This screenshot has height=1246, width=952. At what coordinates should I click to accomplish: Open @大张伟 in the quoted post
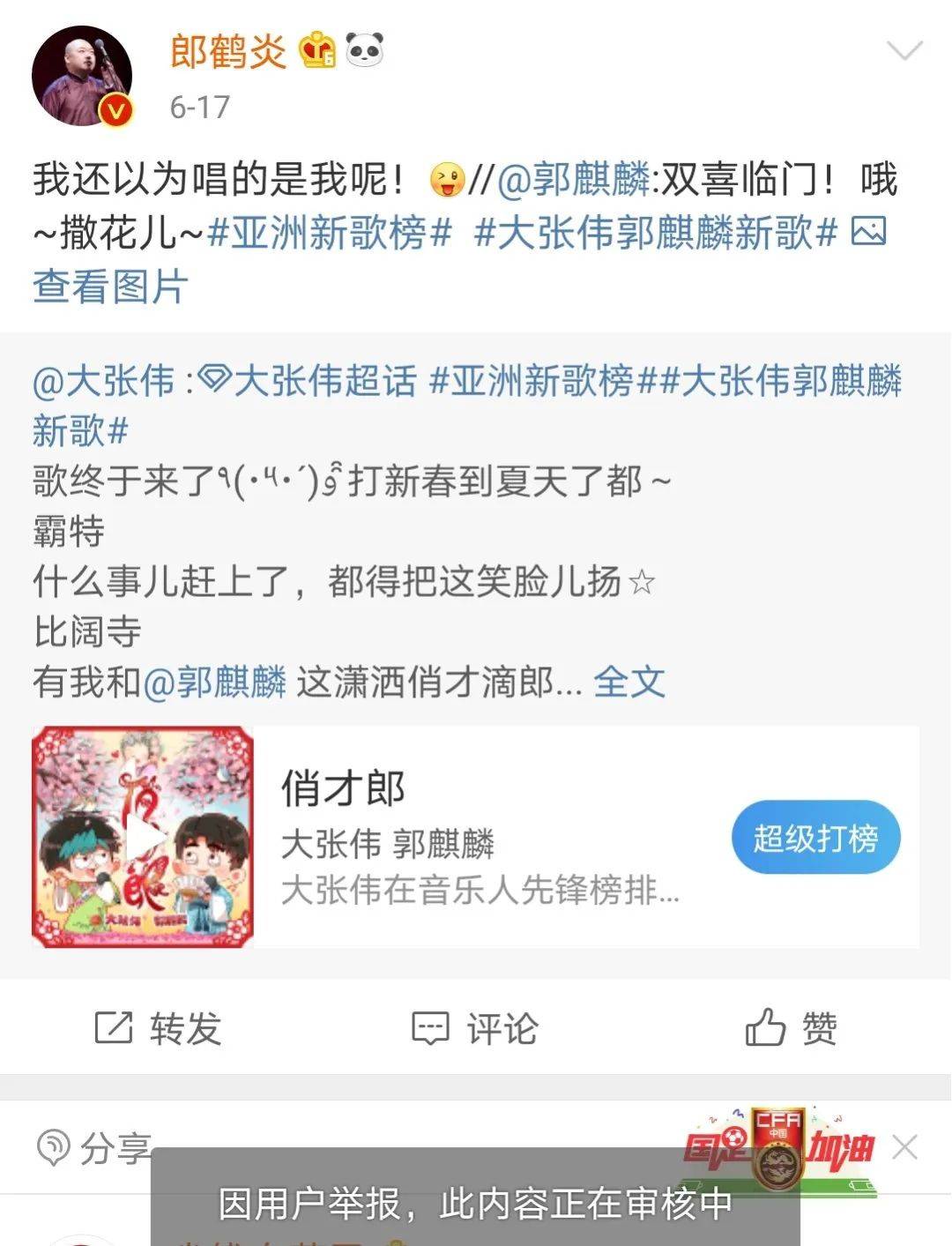[x=103, y=381]
